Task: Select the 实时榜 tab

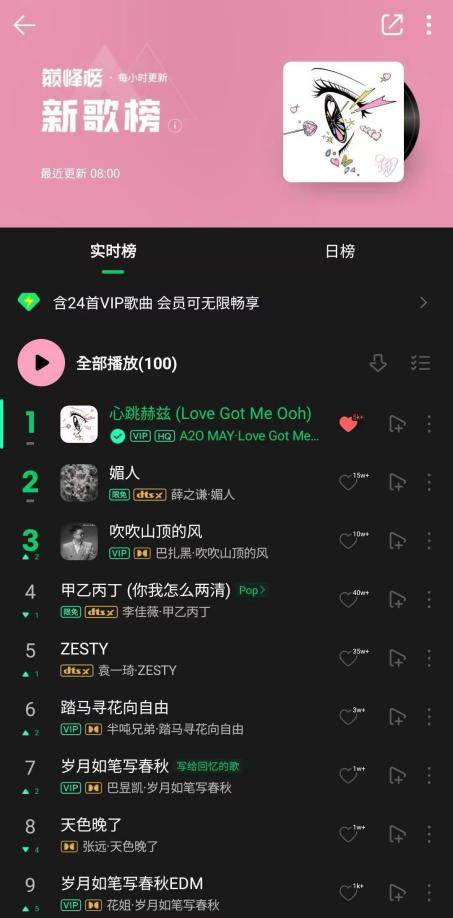Action: pyautogui.click(x=113, y=251)
